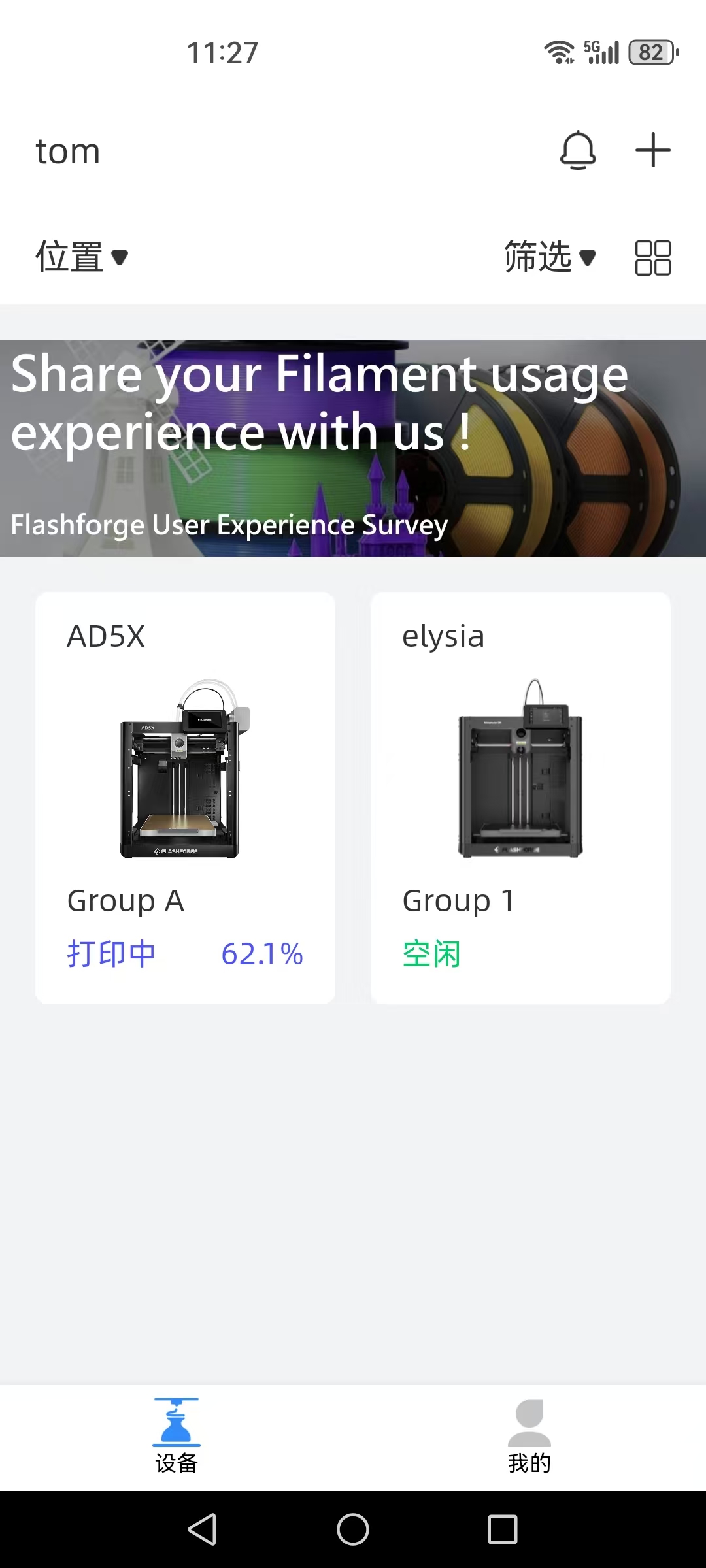Expand the 位置 location dropdown

[82, 257]
